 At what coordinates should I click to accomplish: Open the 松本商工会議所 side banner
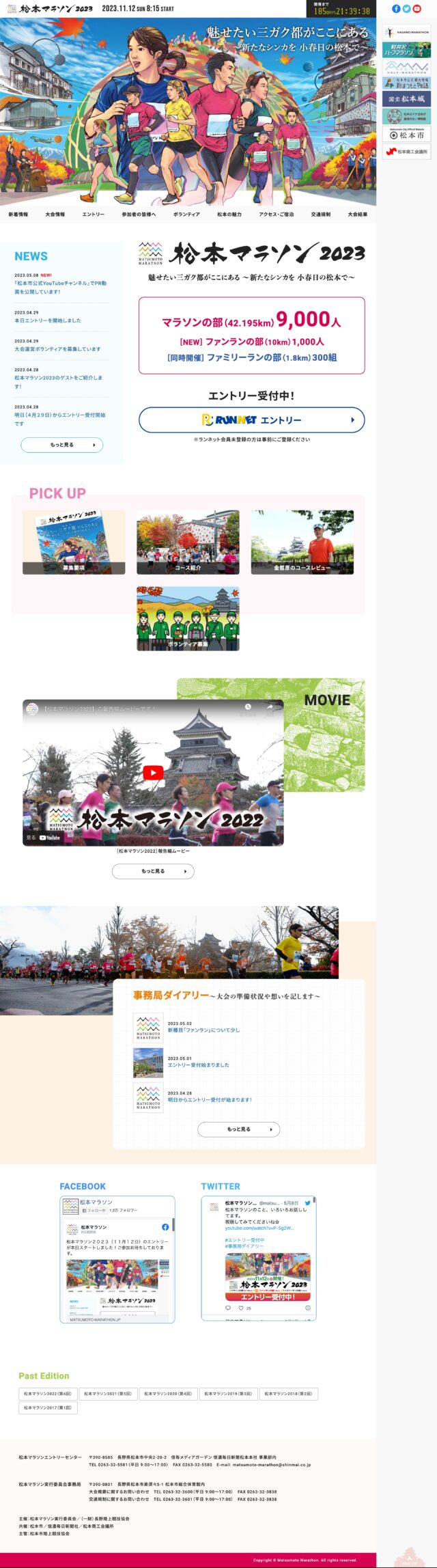(x=406, y=152)
